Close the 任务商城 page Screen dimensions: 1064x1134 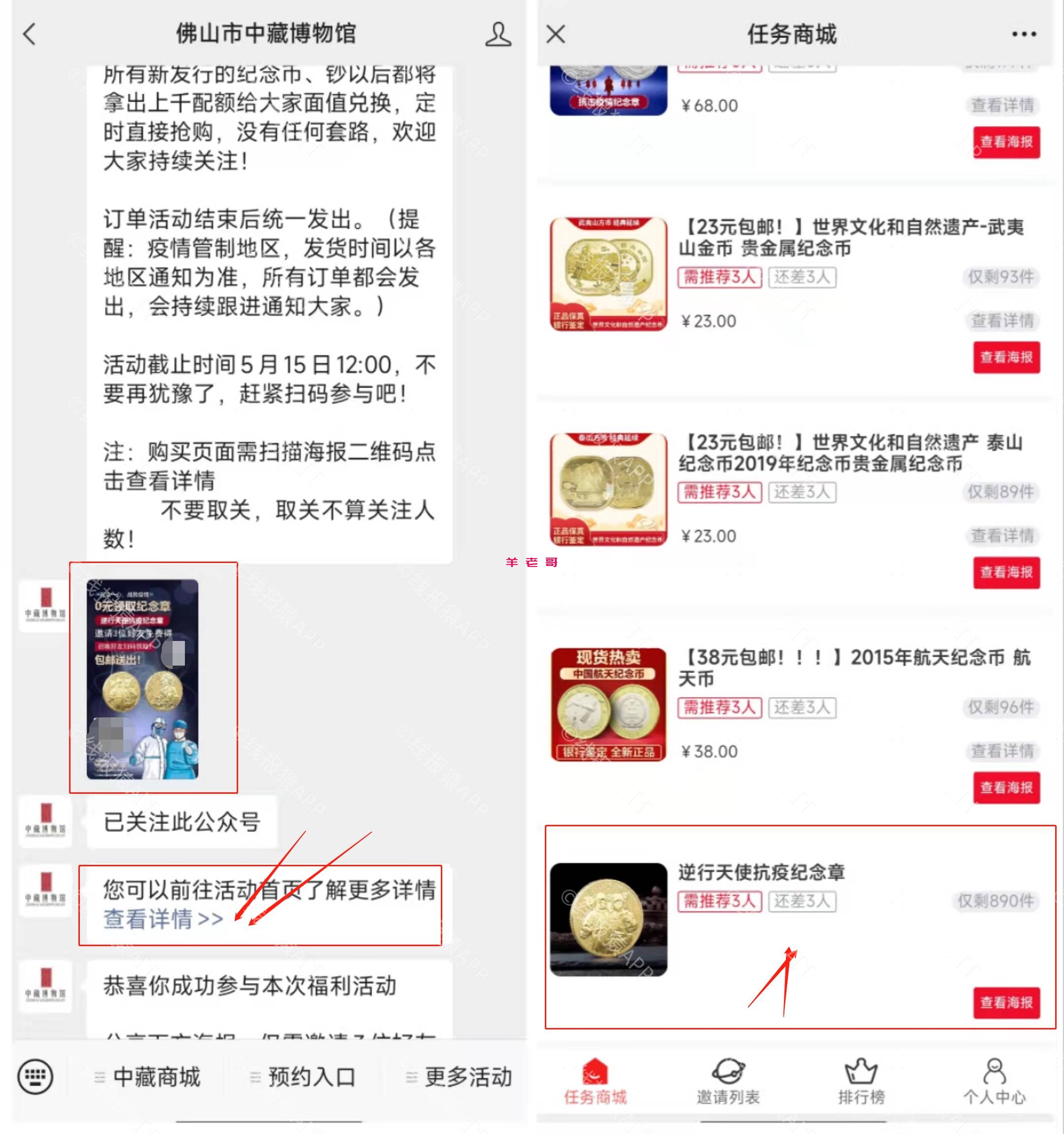pos(555,34)
